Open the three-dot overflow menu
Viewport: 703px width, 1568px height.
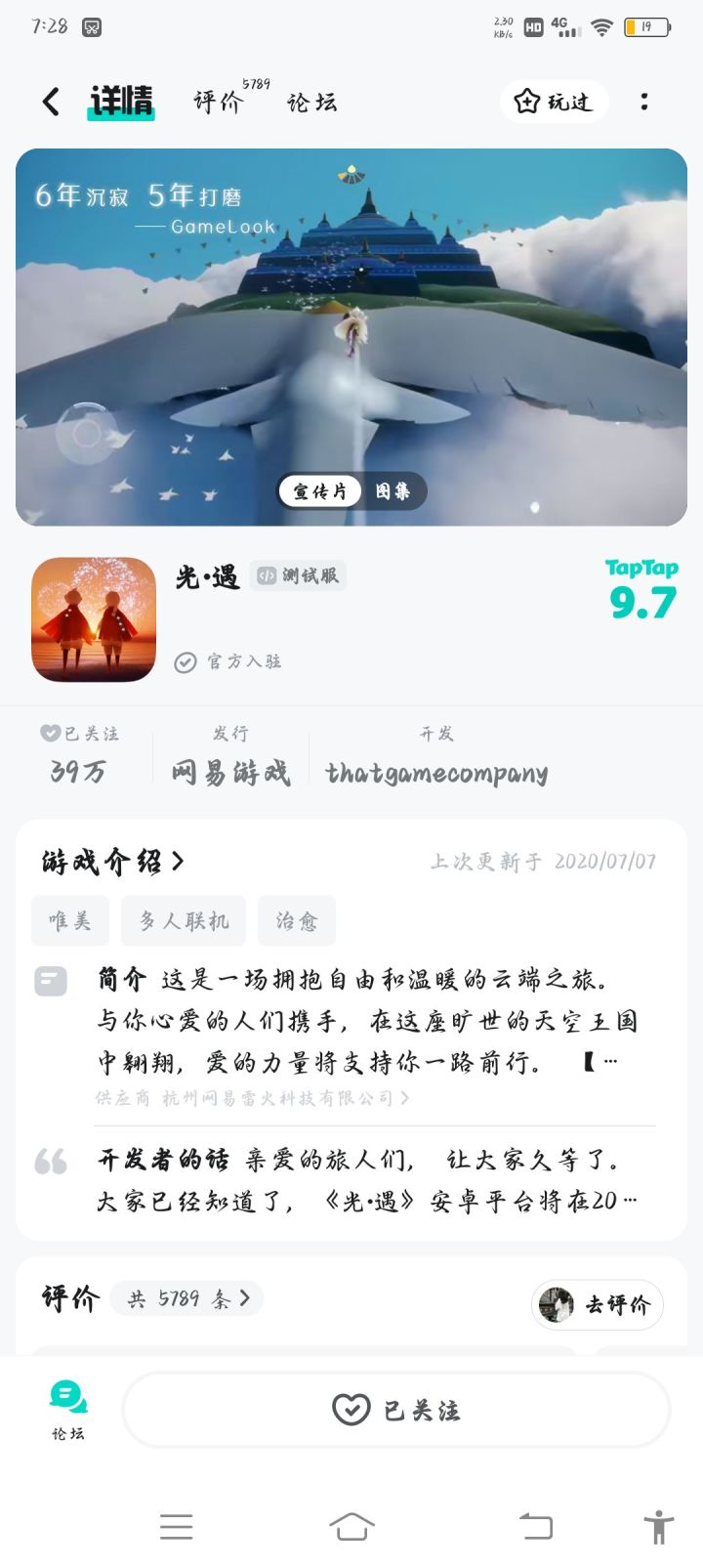coord(643,102)
